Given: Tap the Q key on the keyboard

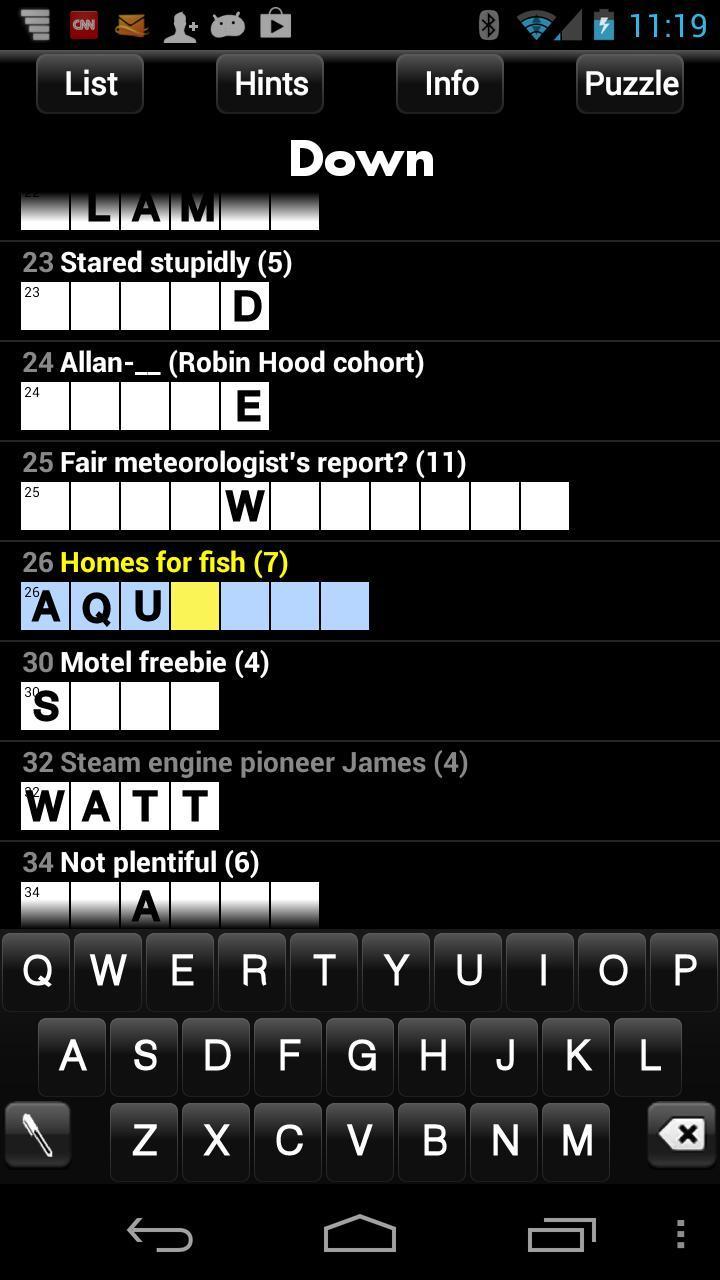Looking at the screenshot, I should click(x=36, y=971).
